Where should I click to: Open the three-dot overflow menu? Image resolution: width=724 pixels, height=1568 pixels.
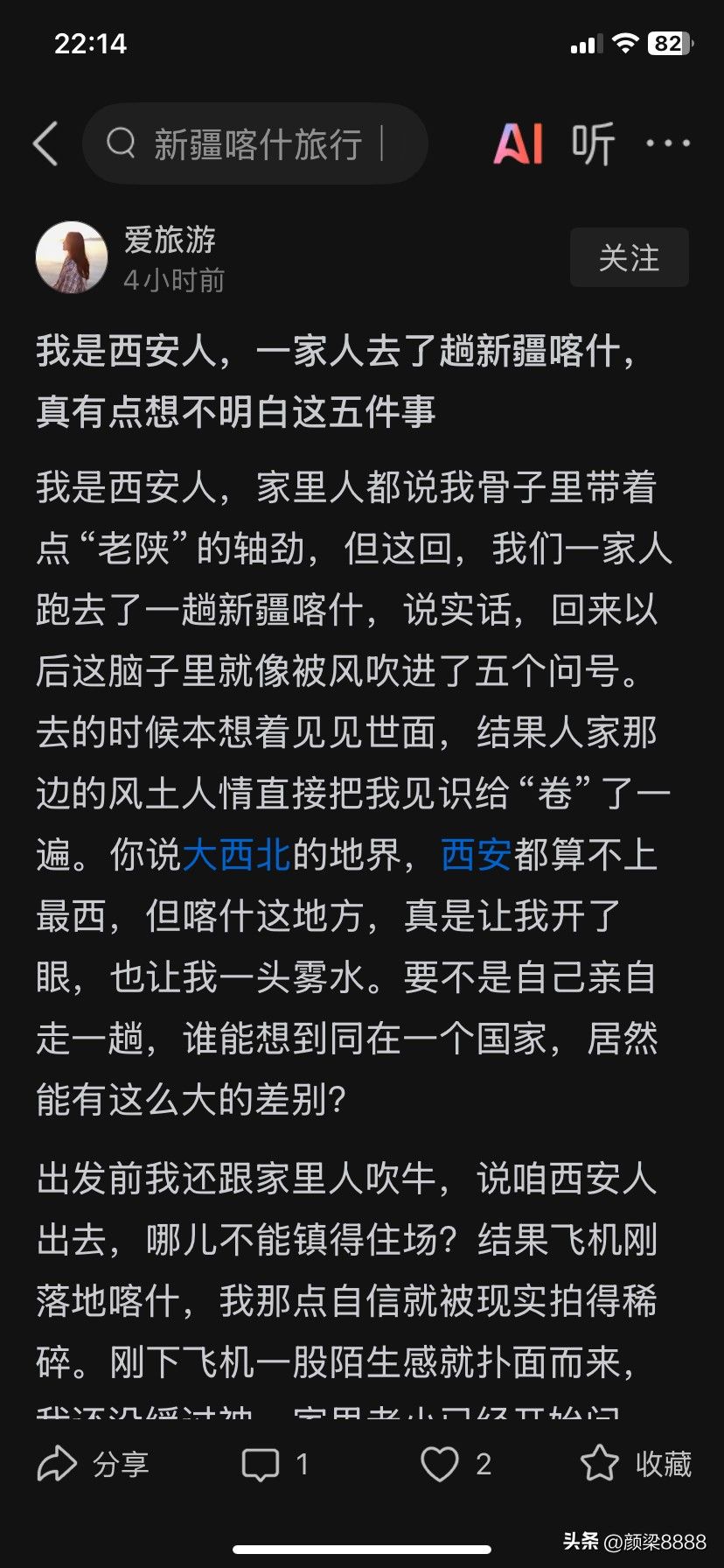[x=668, y=143]
